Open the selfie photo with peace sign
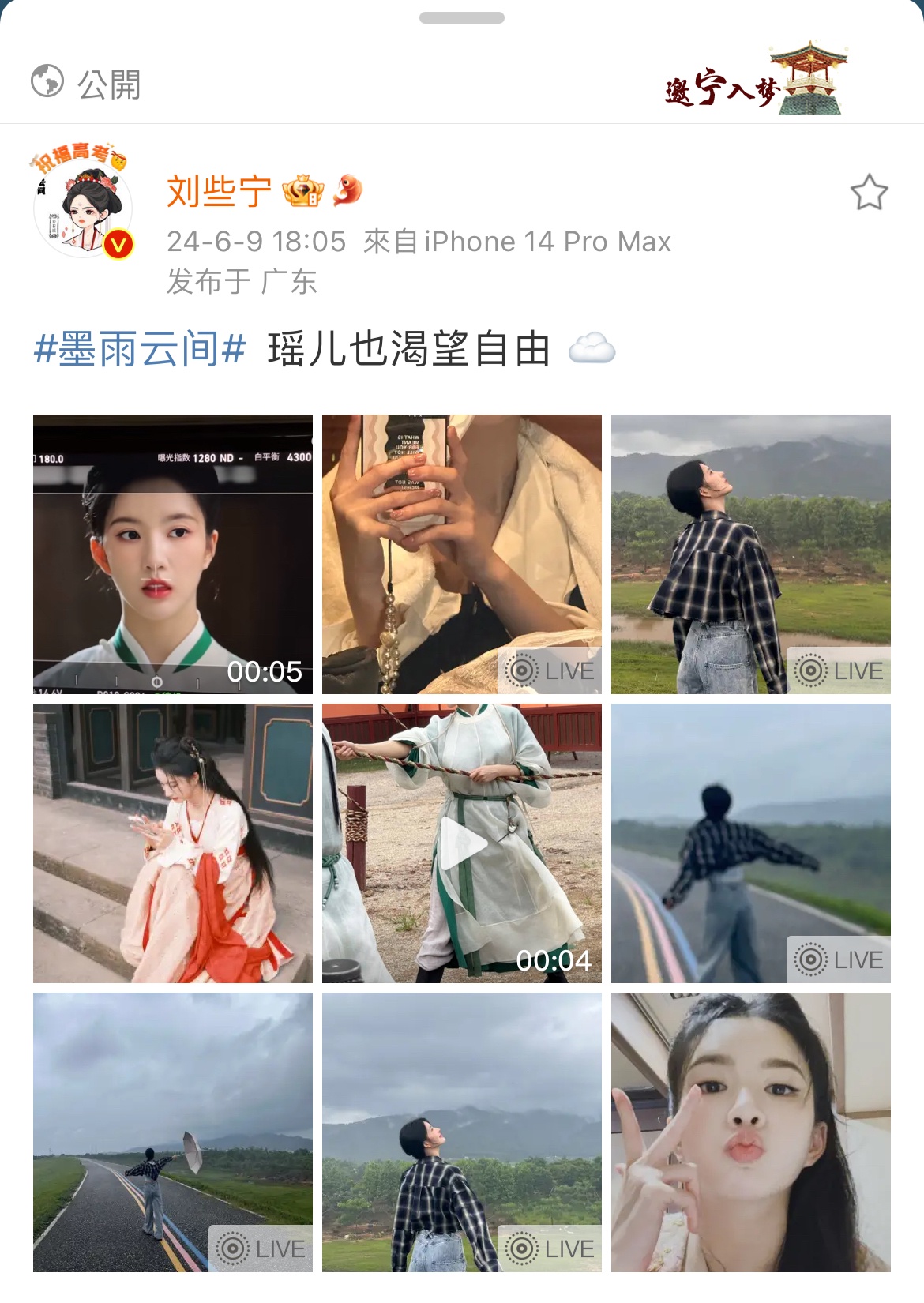The height and width of the screenshot is (1303, 924). pyautogui.click(x=750, y=1132)
